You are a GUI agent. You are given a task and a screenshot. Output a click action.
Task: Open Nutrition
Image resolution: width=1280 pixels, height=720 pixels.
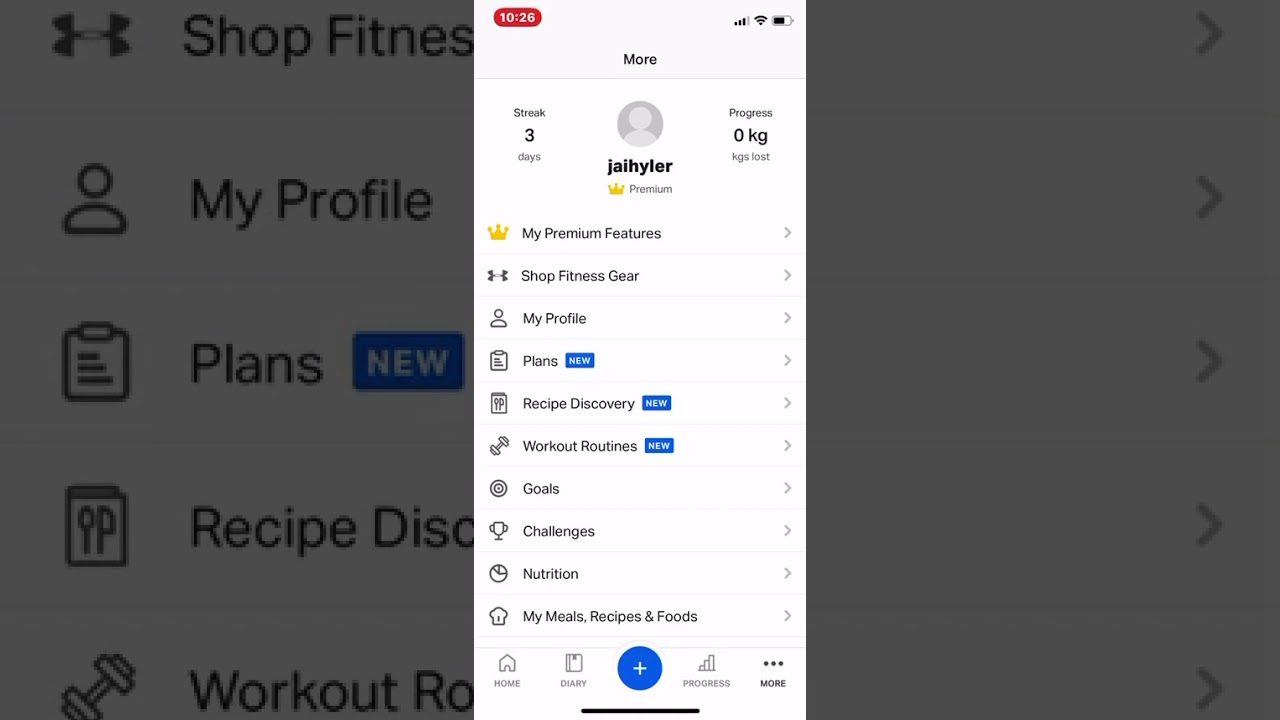click(639, 574)
